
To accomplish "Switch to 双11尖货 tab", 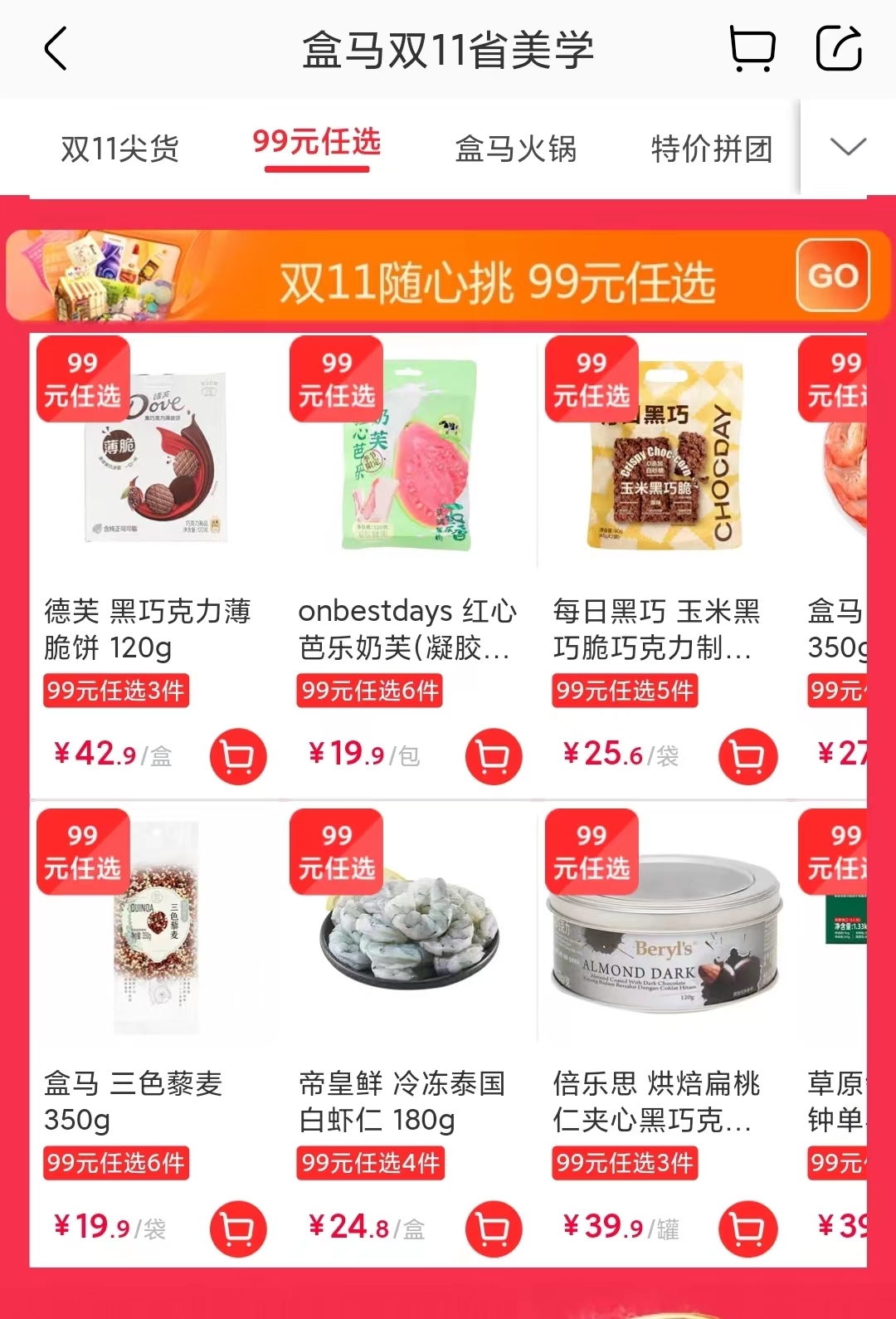I will click(119, 149).
